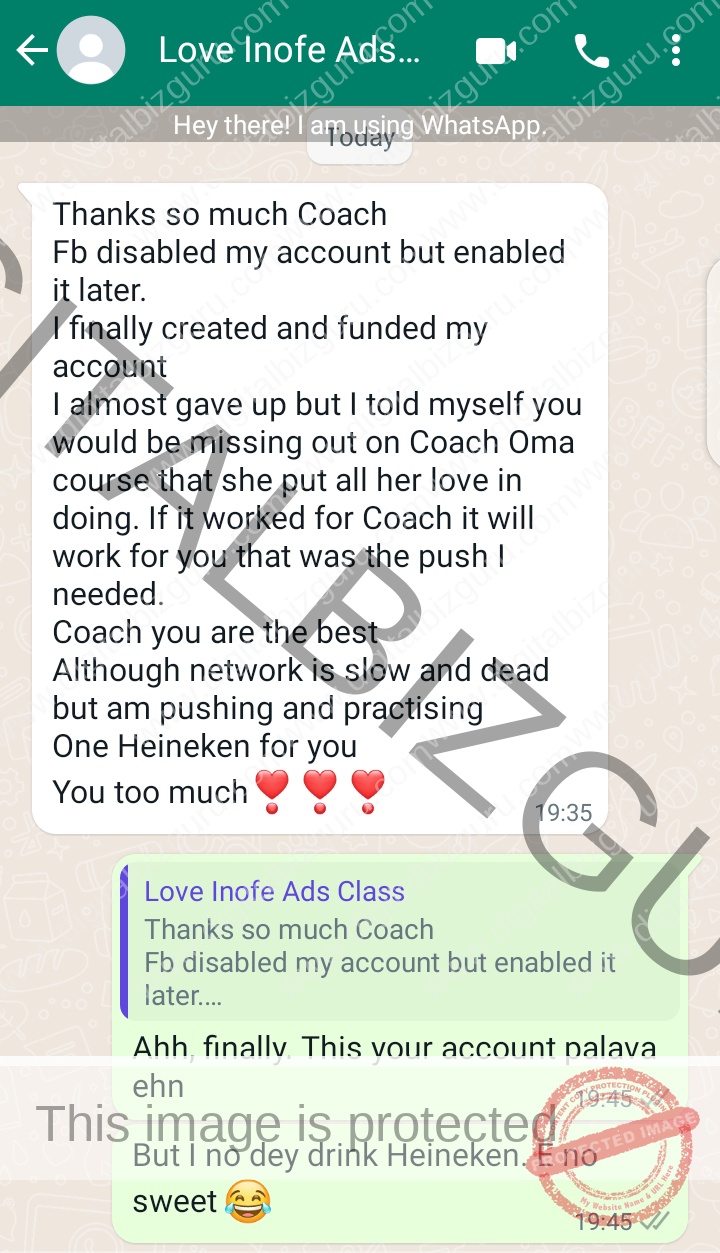Screen dimensions: 720x1253
Task: Open the overflow menu
Action: pyautogui.click(x=677, y=50)
